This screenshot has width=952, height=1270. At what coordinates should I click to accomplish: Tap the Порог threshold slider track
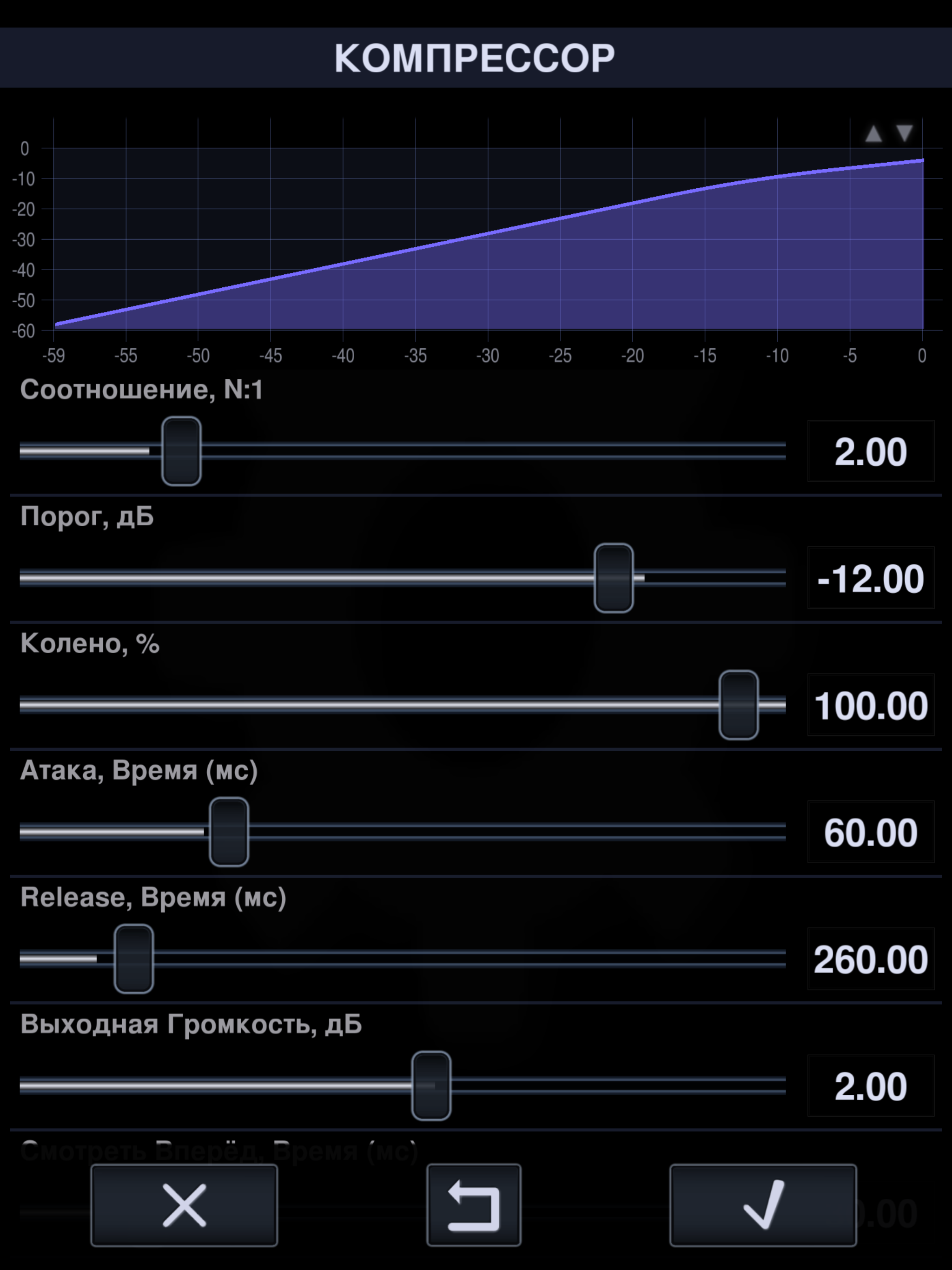(x=403, y=578)
